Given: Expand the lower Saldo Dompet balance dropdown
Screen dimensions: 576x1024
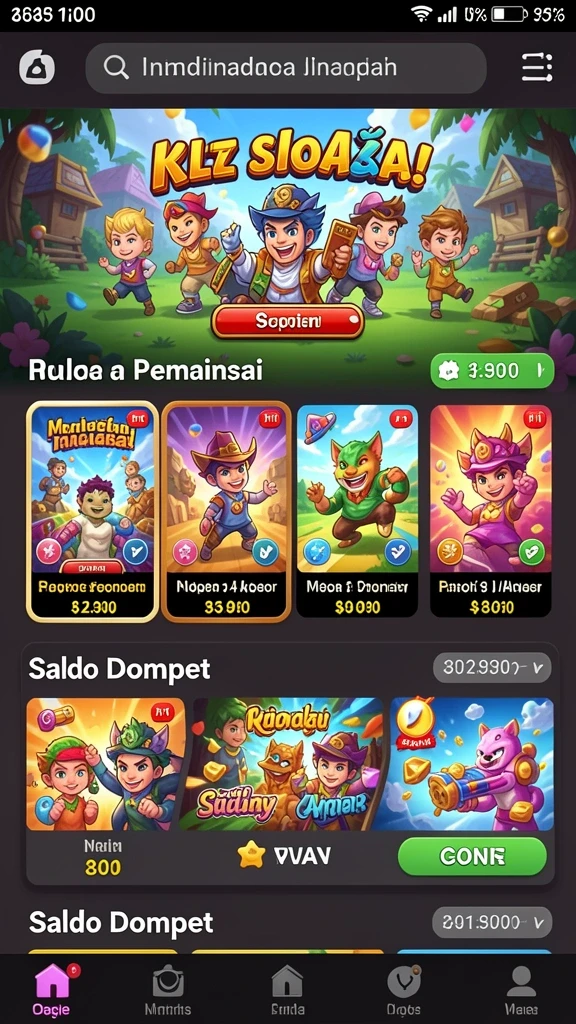Looking at the screenshot, I should tap(492, 922).
